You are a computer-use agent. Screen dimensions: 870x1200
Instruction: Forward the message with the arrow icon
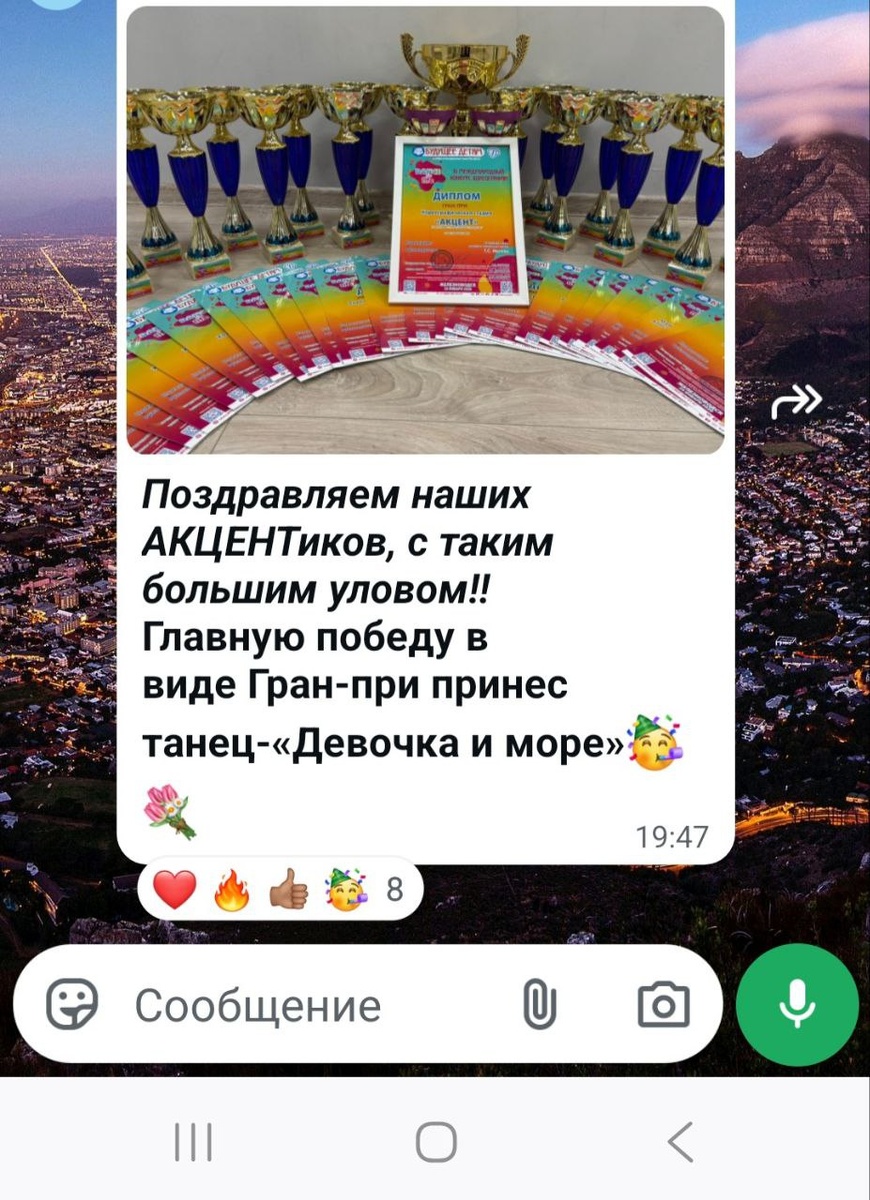[797, 403]
